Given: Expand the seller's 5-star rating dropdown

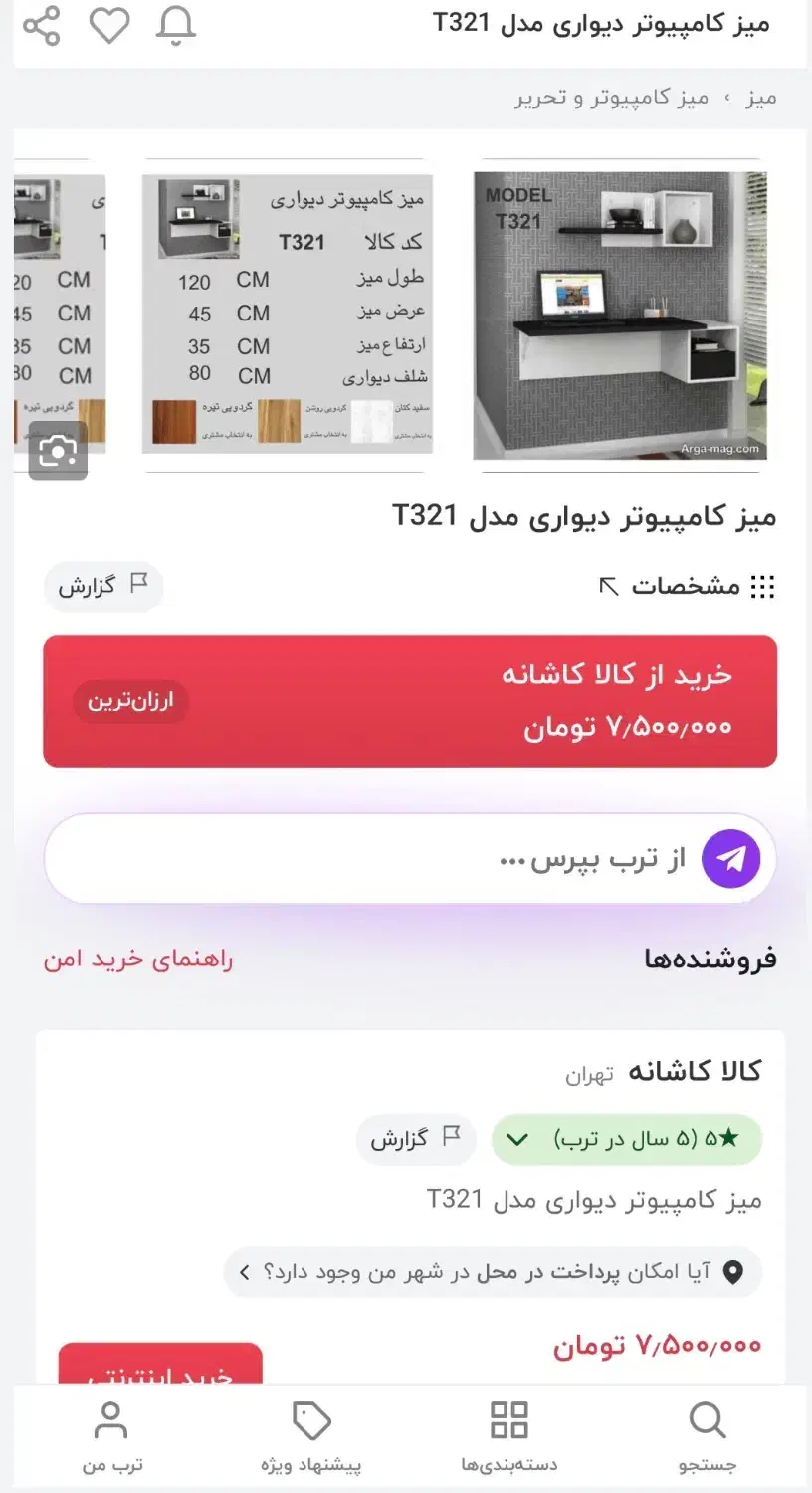Looking at the screenshot, I should click(627, 1139).
